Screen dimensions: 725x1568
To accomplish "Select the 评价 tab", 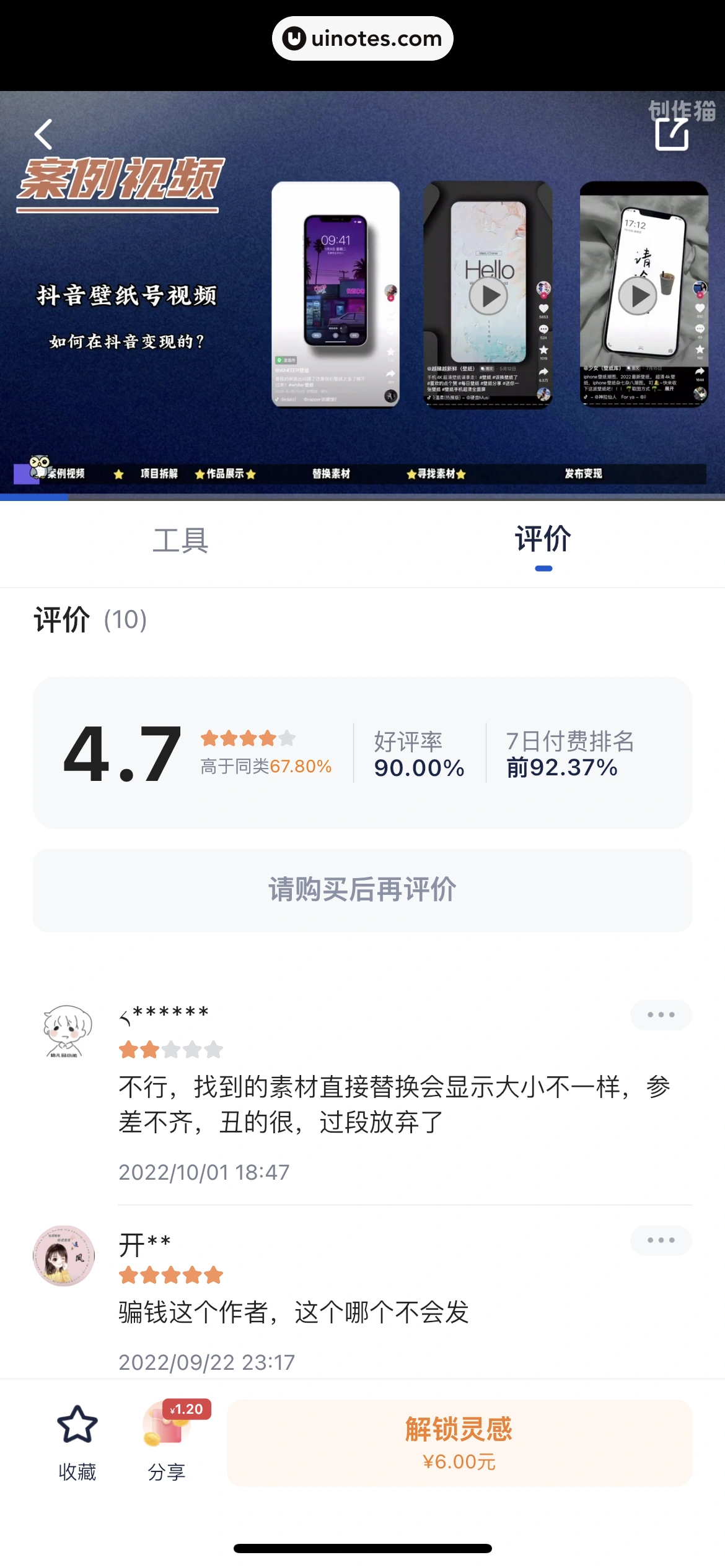I will [x=543, y=540].
